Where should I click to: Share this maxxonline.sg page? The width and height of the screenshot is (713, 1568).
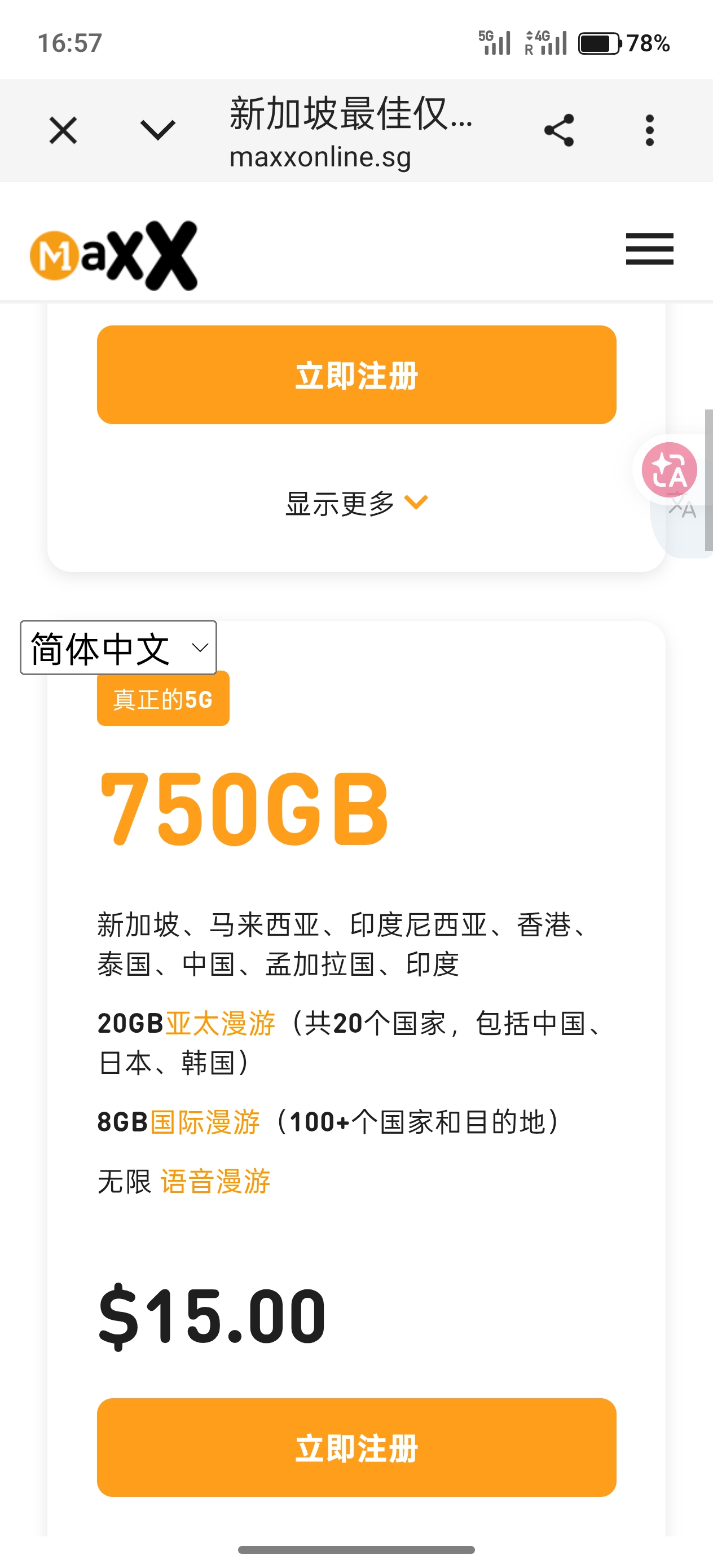(559, 130)
